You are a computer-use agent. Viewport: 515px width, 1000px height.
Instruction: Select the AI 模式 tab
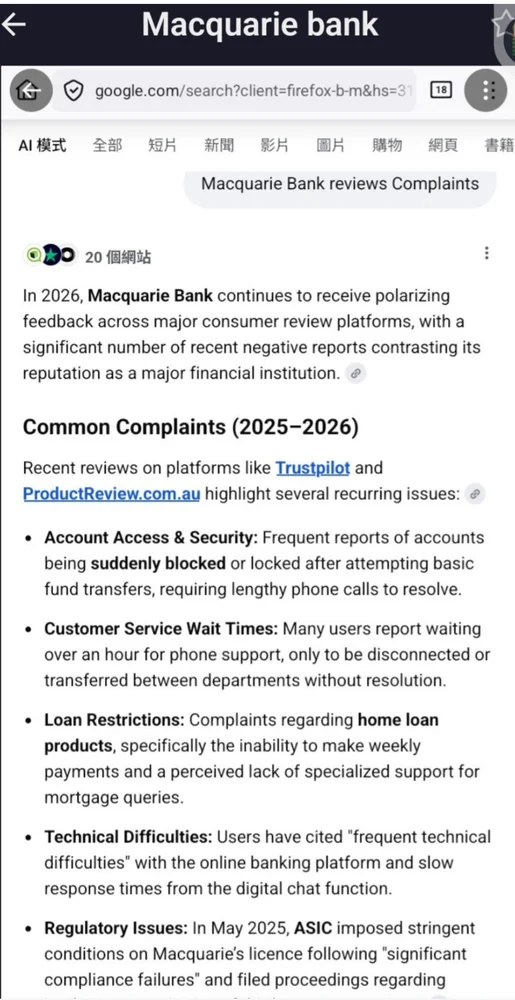coord(42,145)
